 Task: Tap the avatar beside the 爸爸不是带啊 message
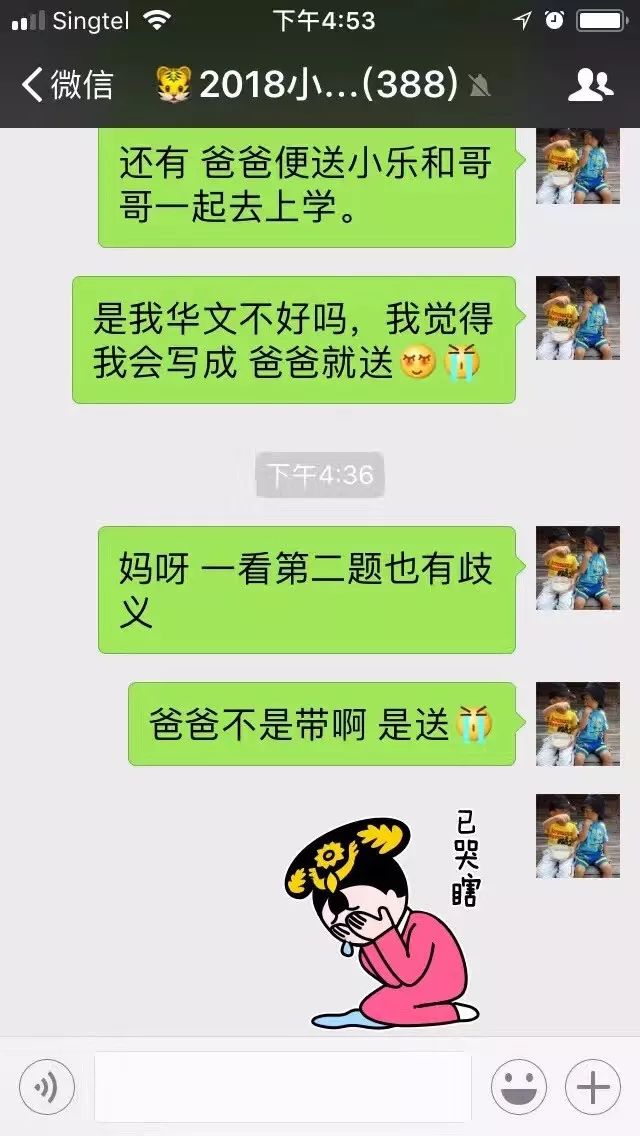coord(577,724)
